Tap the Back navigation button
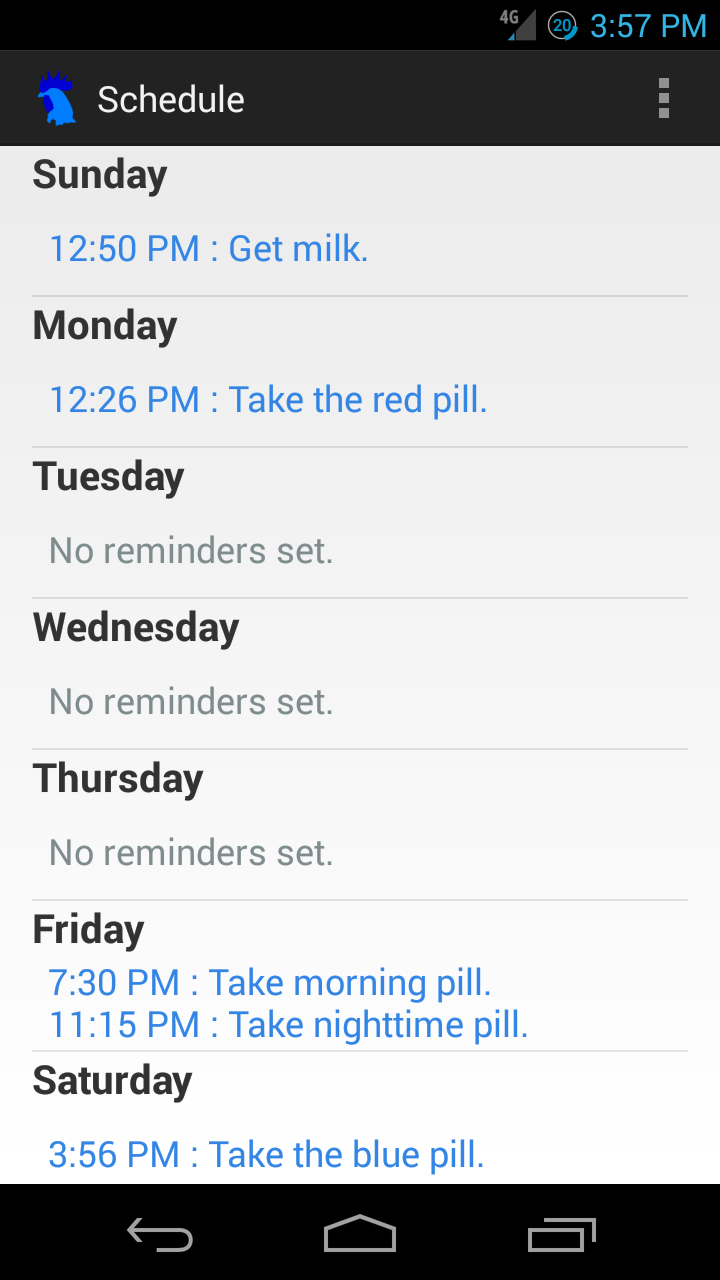This screenshot has height=1280, width=720. click(x=160, y=1235)
